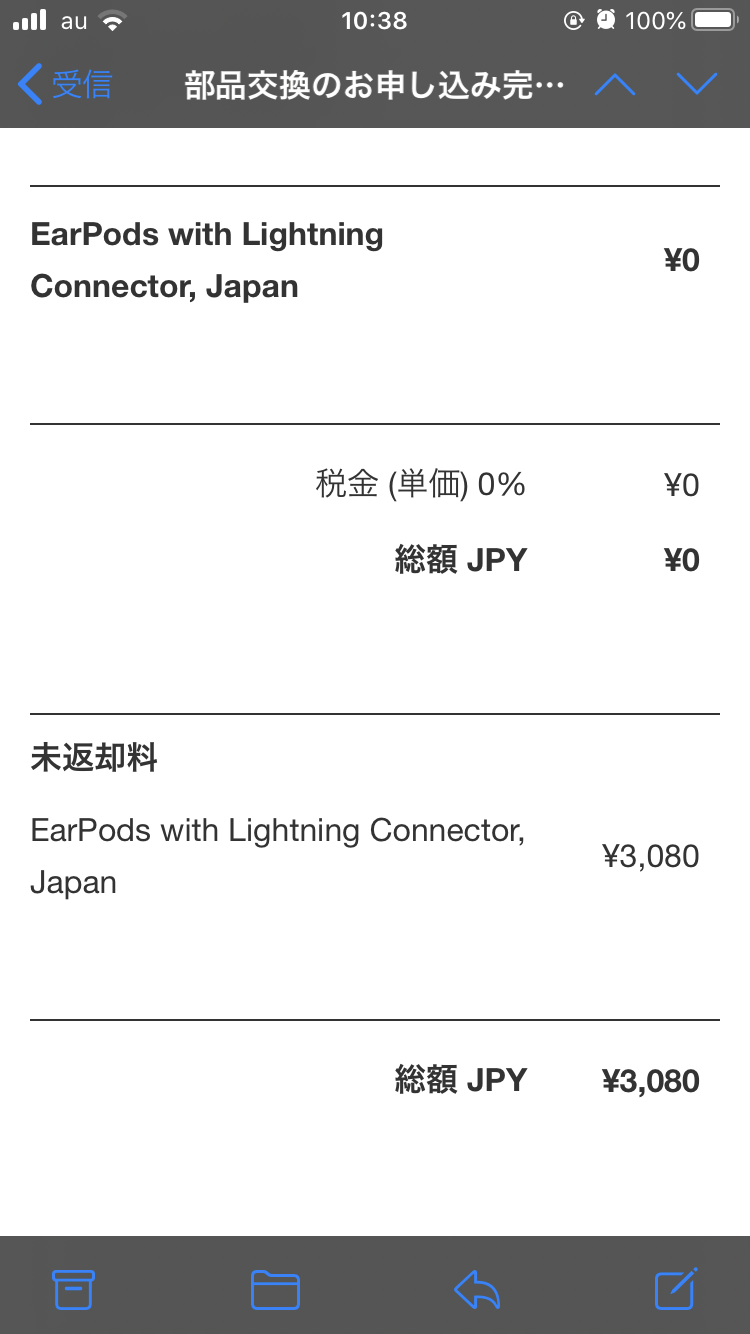Image resolution: width=750 pixels, height=1334 pixels.
Task: Open the reply options
Action: click(x=477, y=1289)
